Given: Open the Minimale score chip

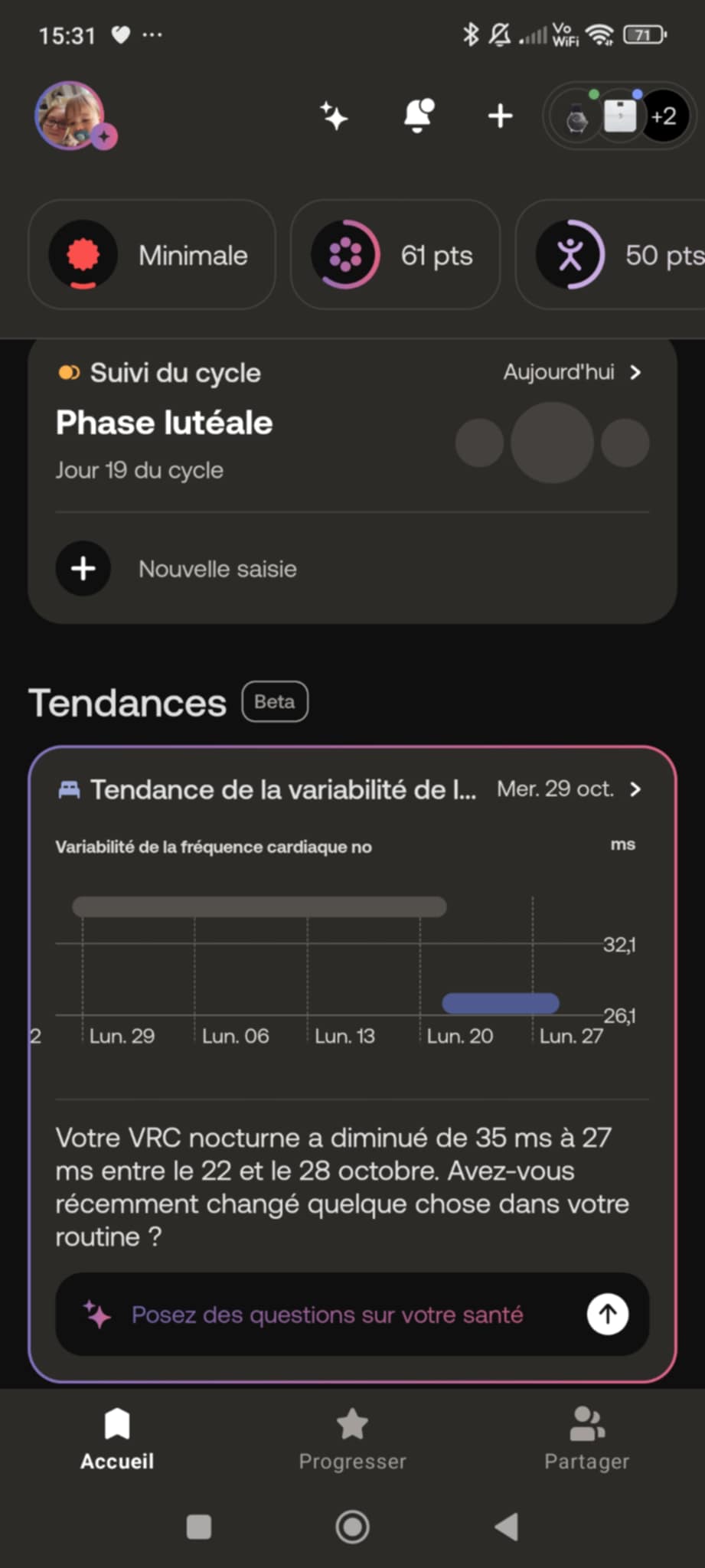Looking at the screenshot, I should [152, 255].
